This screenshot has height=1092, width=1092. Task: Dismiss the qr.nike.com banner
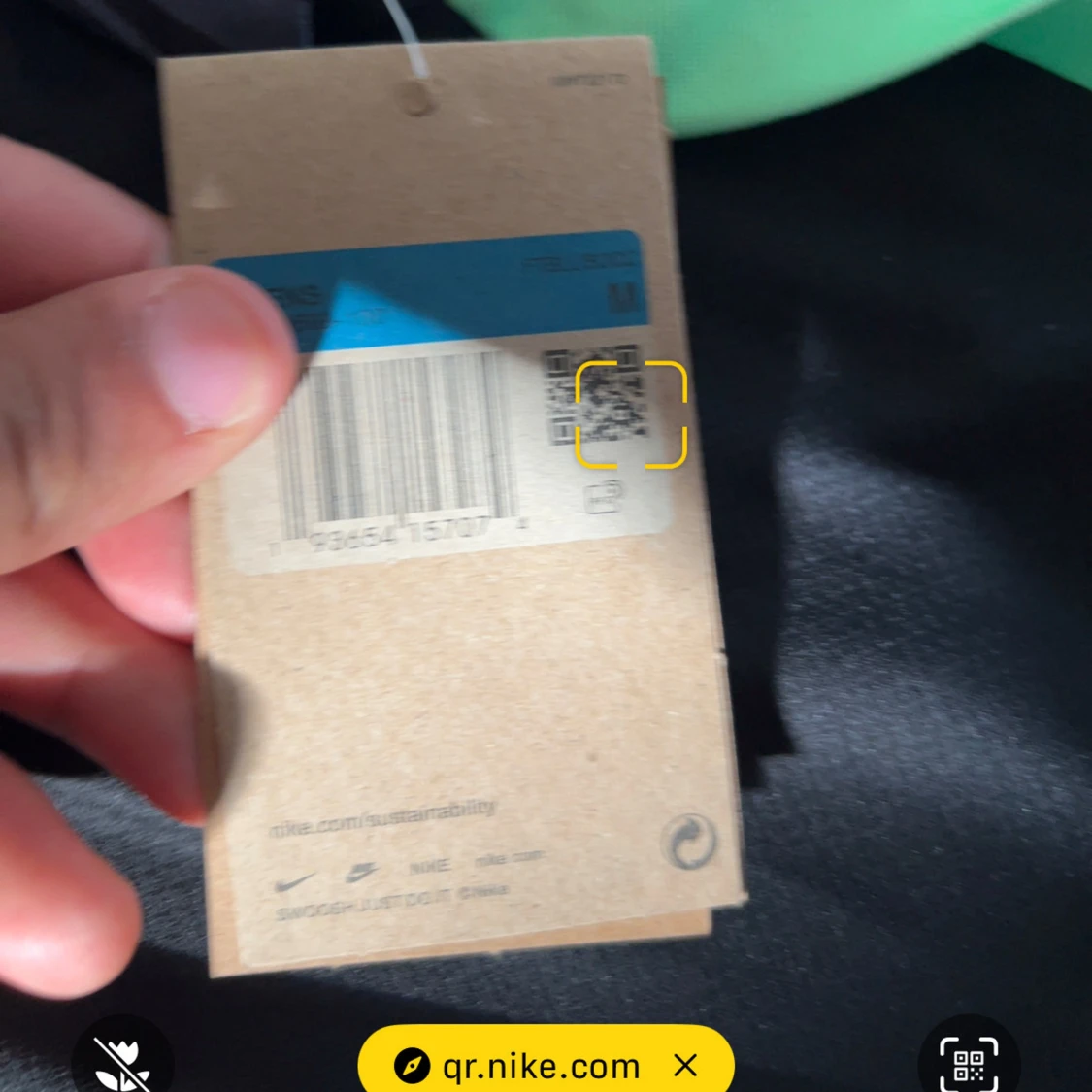685,1066
